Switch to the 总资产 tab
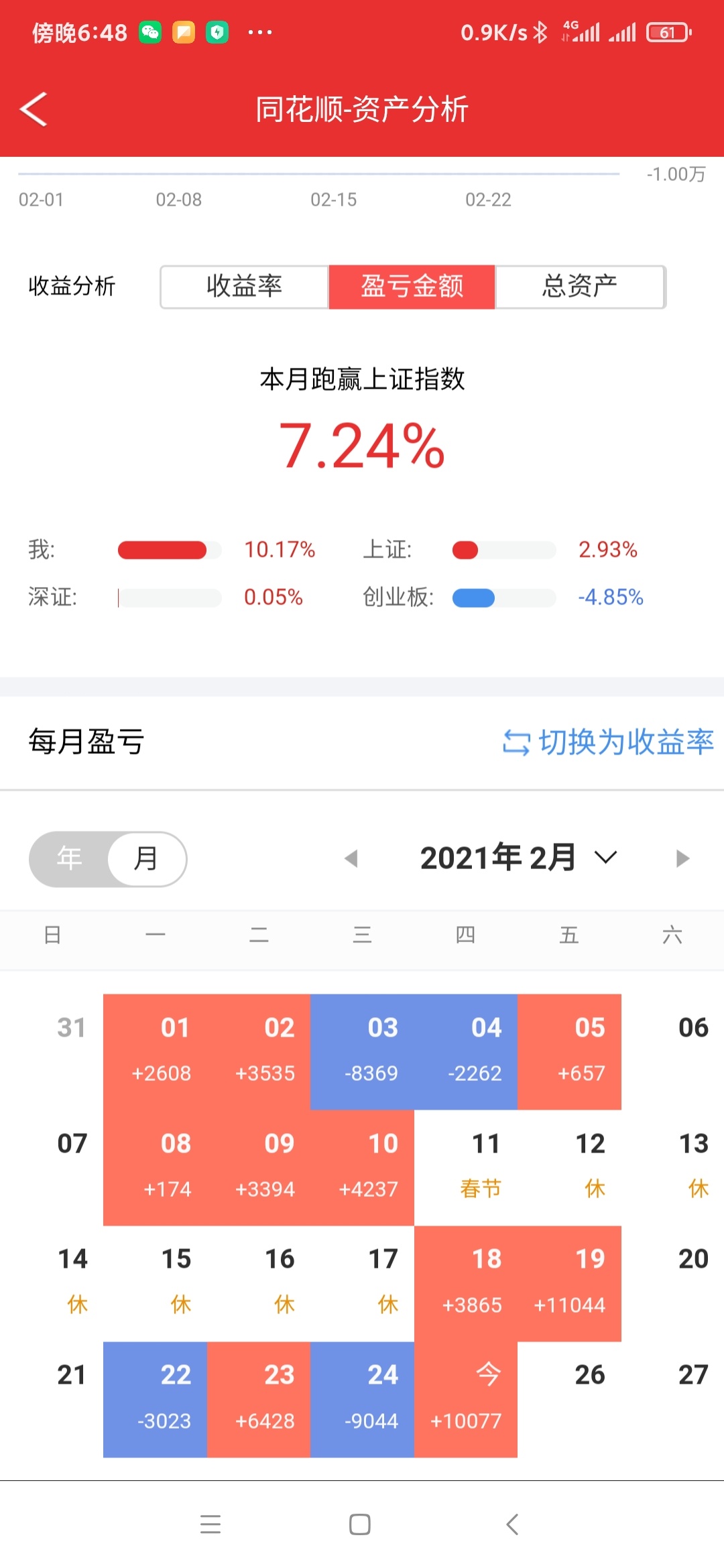This screenshot has width=724, height=1568. click(x=581, y=287)
